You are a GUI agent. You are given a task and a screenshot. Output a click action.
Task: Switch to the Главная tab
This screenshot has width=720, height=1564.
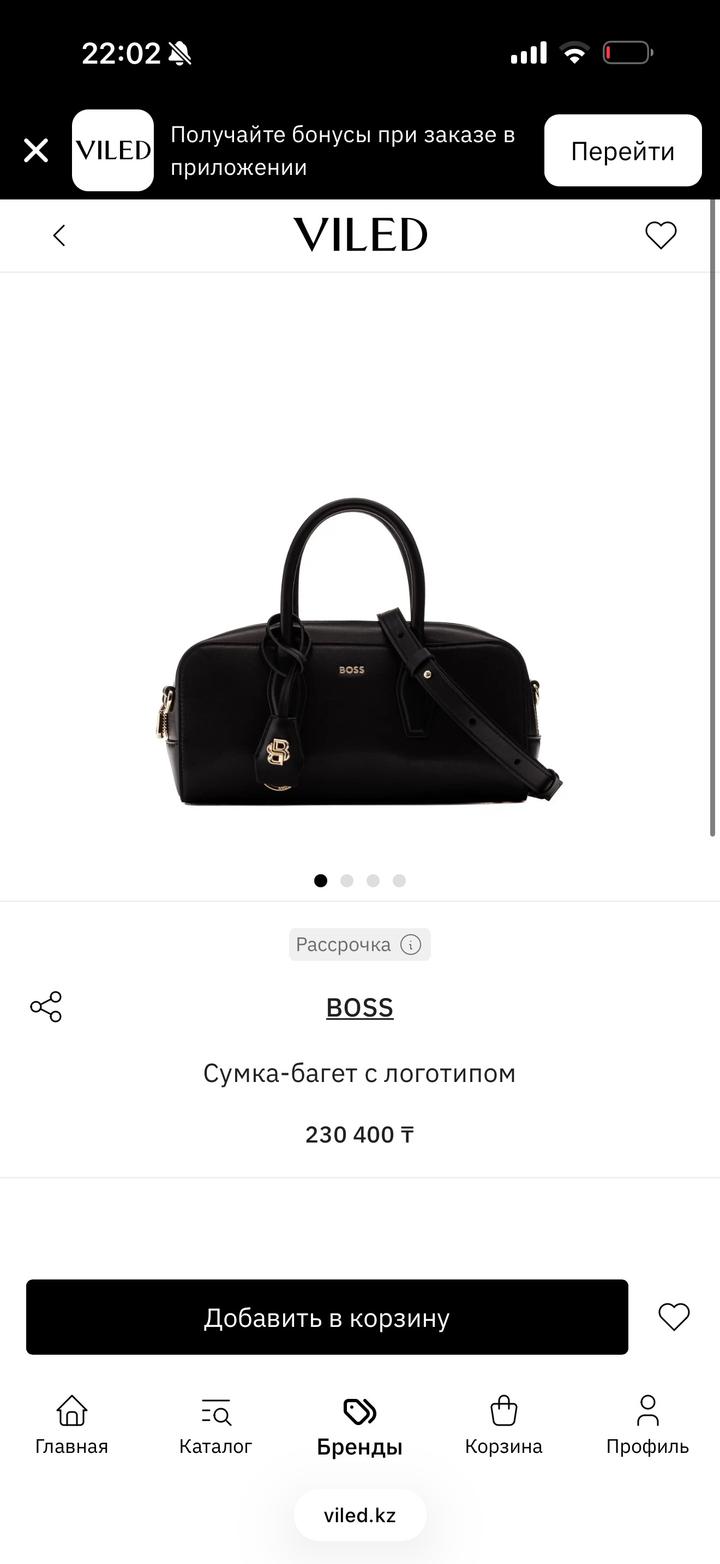click(x=72, y=1426)
